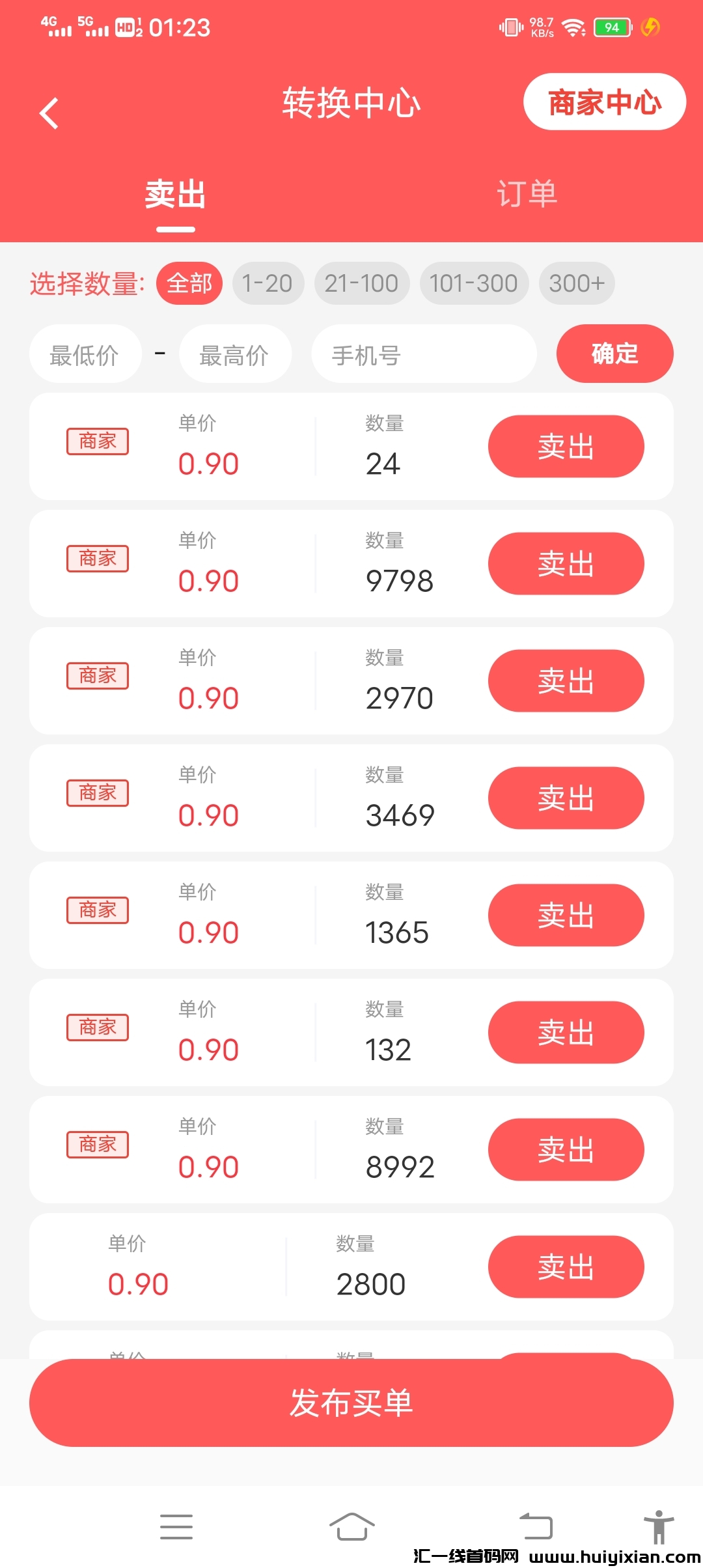Choose the 21-100 quantity chip
Screen dimensions: 703x1568
[361, 283]
